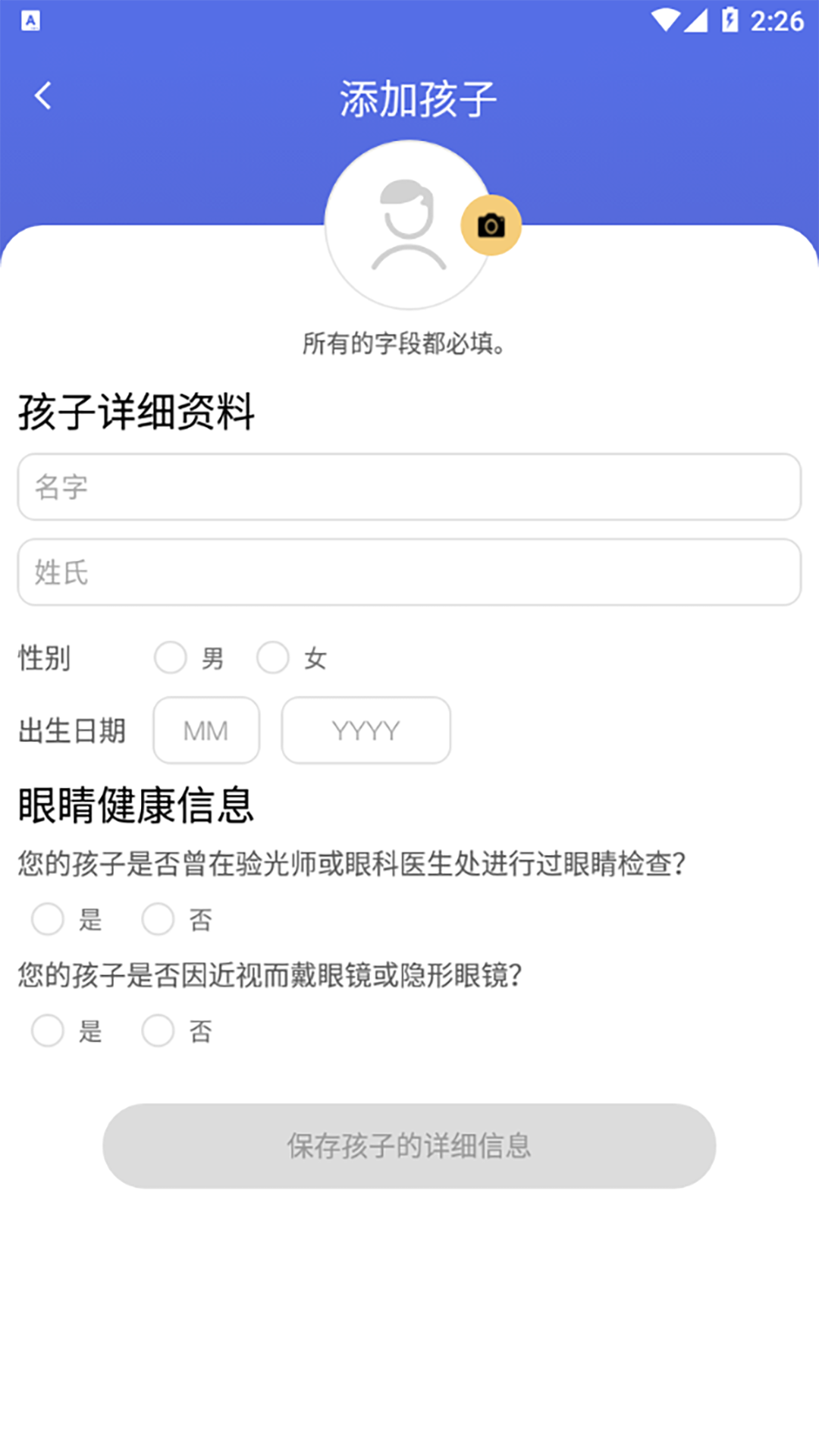Screen dimensions: 819x1456
Task: Choose 否 for wearing glasses for myopia
Action: coord(158,1031)
